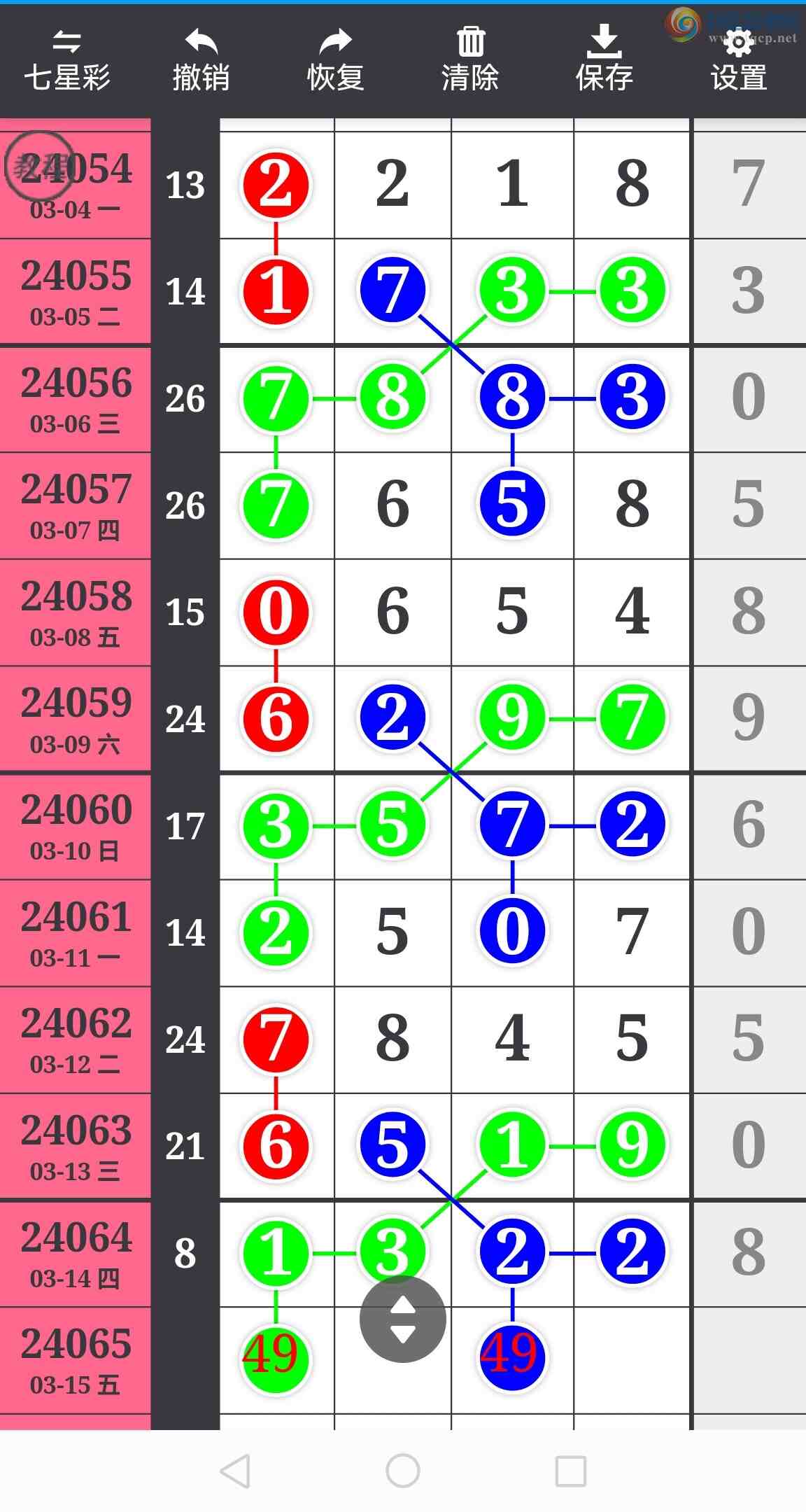
Task: Undo the last mark with 撤销
Action: [201, 62]
